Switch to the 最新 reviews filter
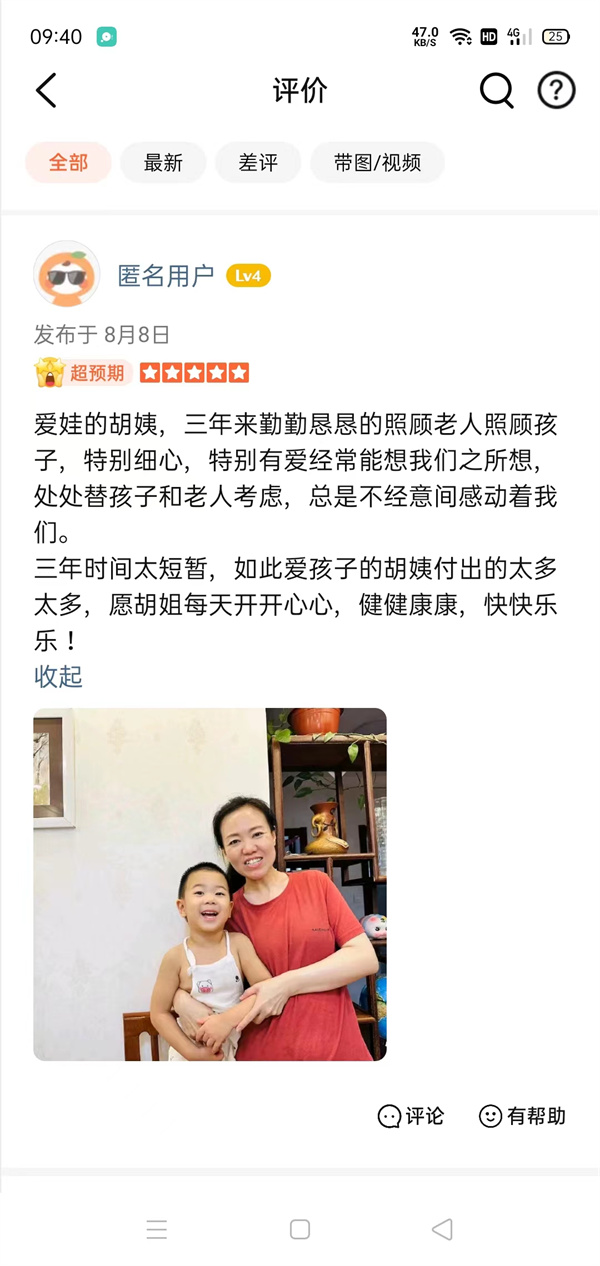 pyautogui.click(x=163, y=163)
